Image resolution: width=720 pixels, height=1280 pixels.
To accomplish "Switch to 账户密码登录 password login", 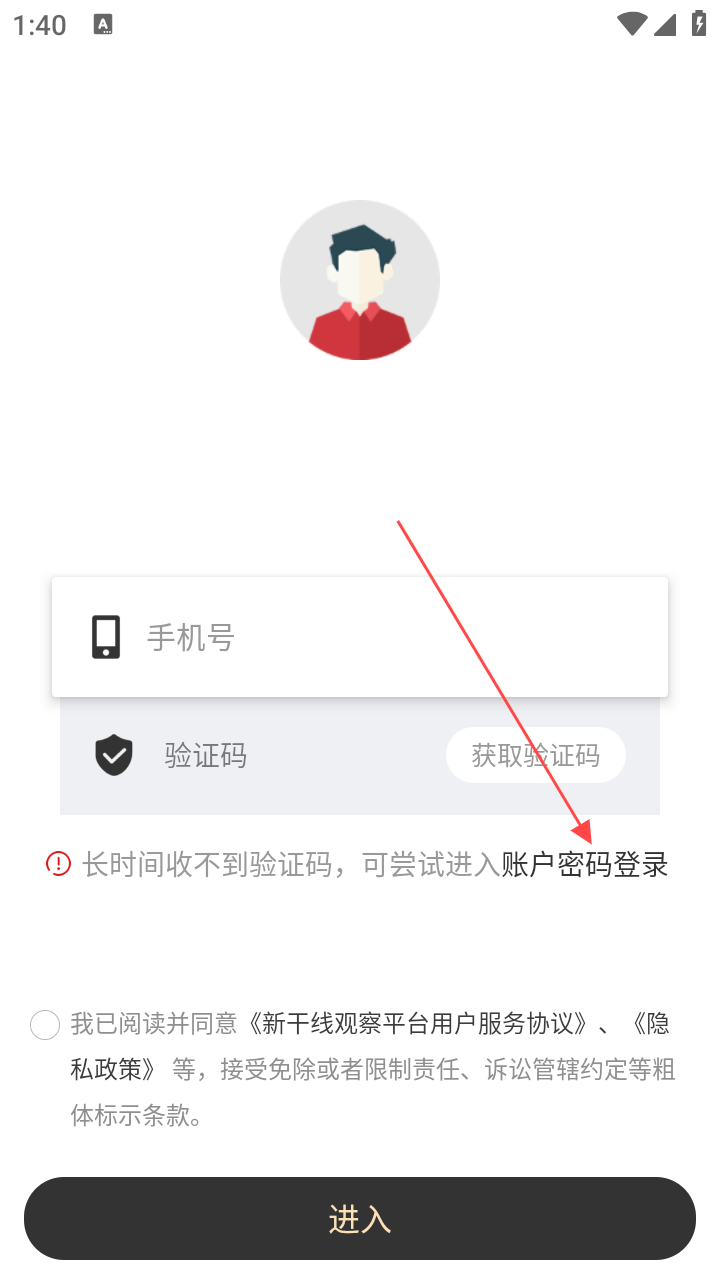I will pos(585,865).
